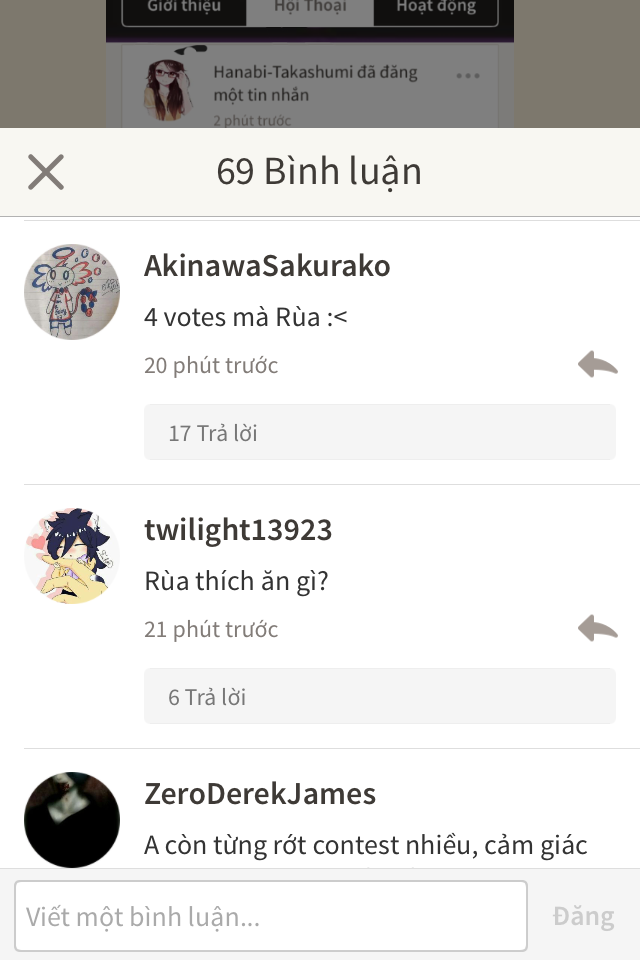This screenshot has width=640, height=960.
Task: Reply to AkinawaSakurako's comment
Action: pos(598,364)
